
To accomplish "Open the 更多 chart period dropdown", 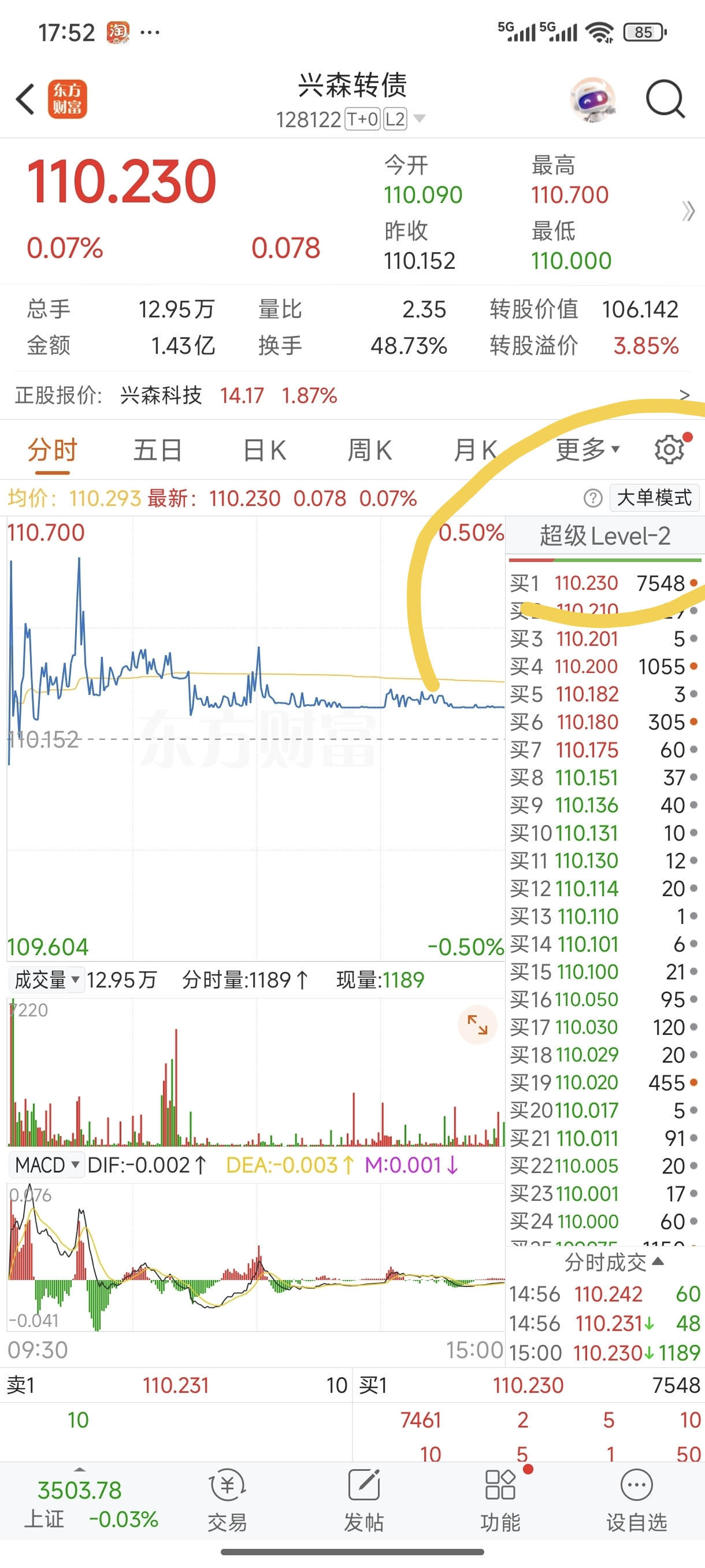I will pos(587,450).
